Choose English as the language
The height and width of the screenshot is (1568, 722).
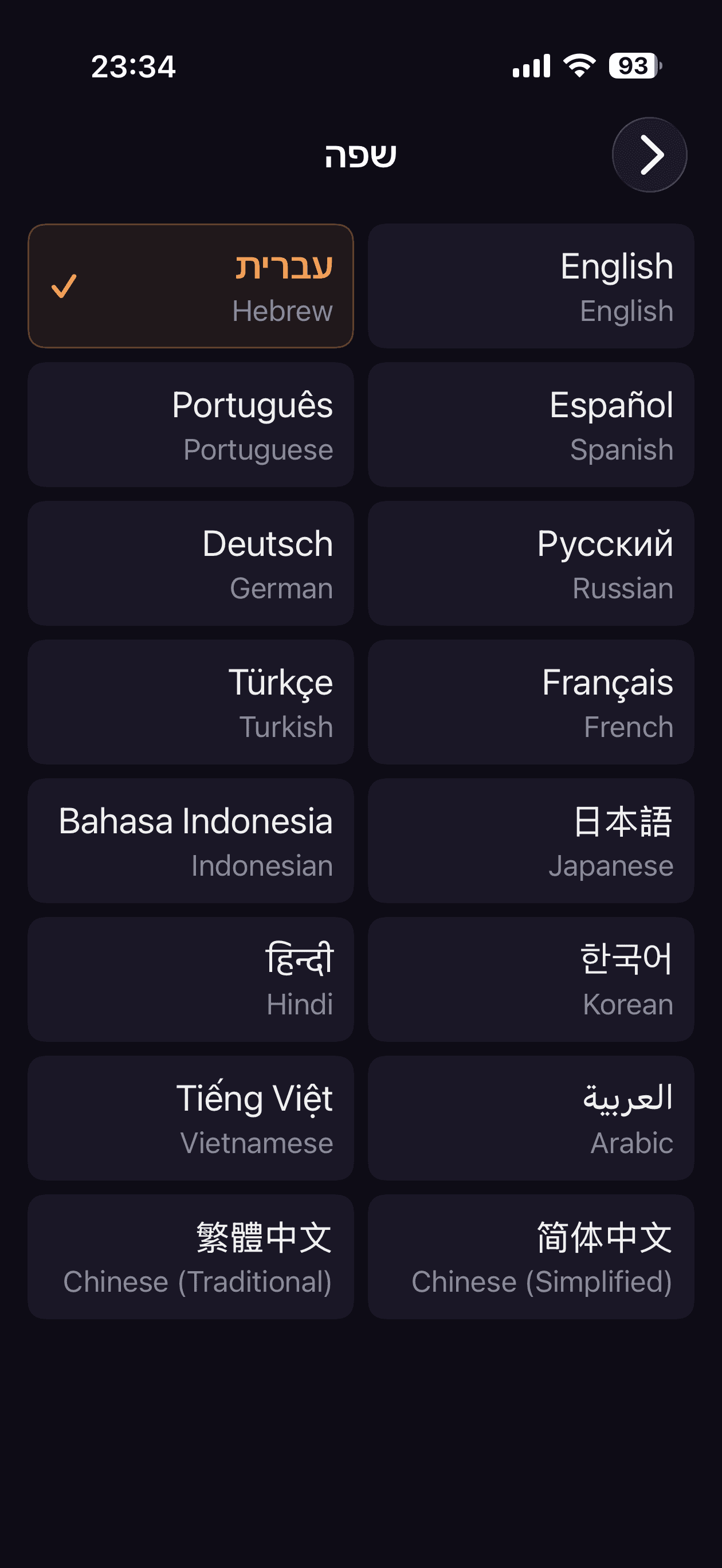pyautogui.click(x=531, y=286)
